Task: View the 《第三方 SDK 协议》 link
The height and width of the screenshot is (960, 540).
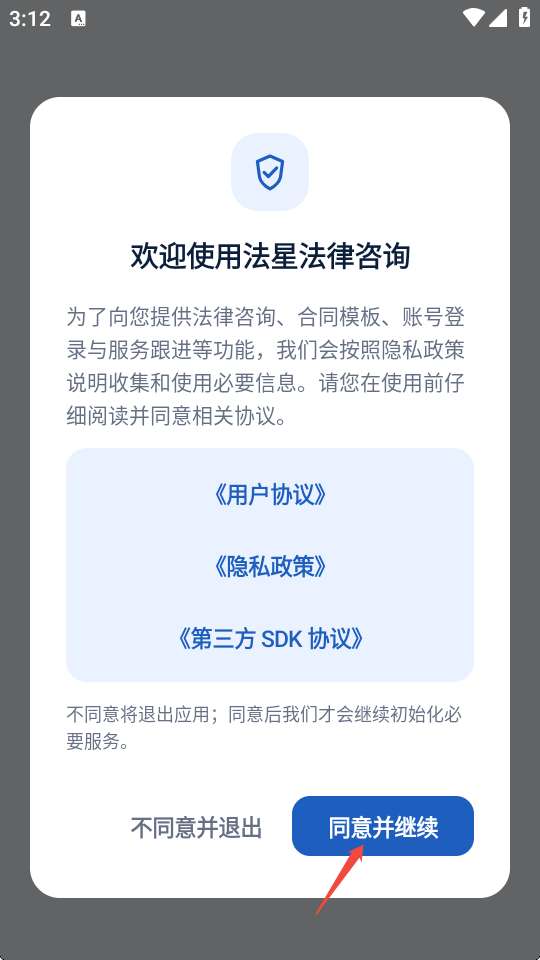Action: click(x=270, y=639)
